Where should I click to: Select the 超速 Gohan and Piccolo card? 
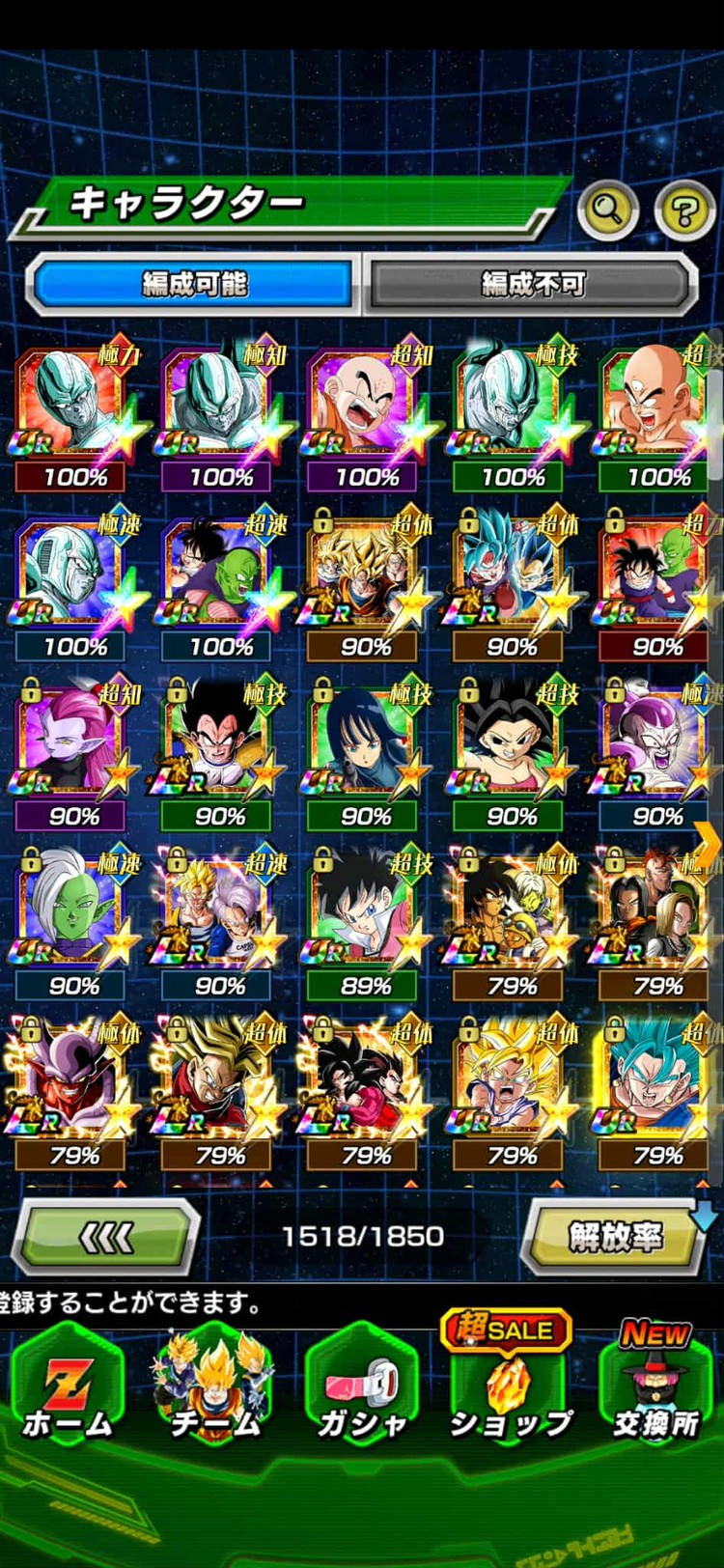click(x=220, y=575)
